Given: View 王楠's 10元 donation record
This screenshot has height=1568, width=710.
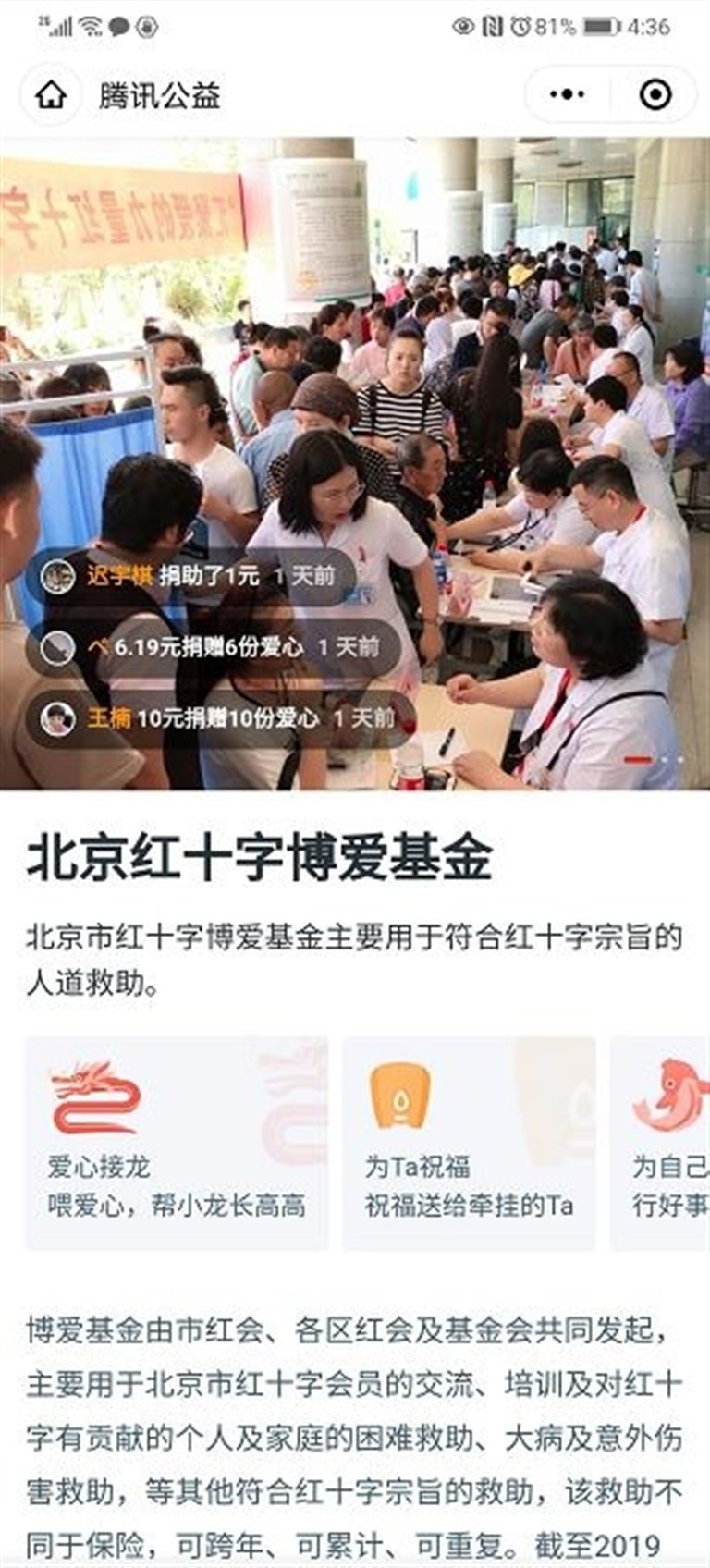Looking at the screenshot, I should pyautogui.click(x=220, y=717).
